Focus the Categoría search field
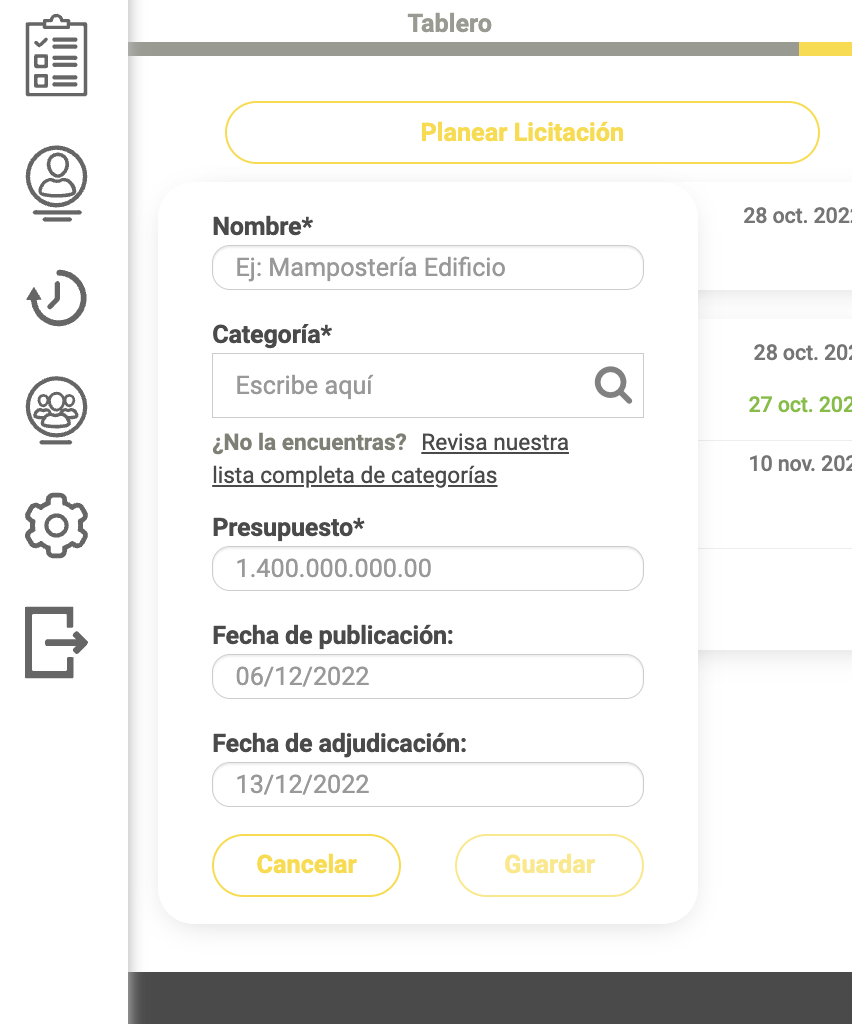 400,385
